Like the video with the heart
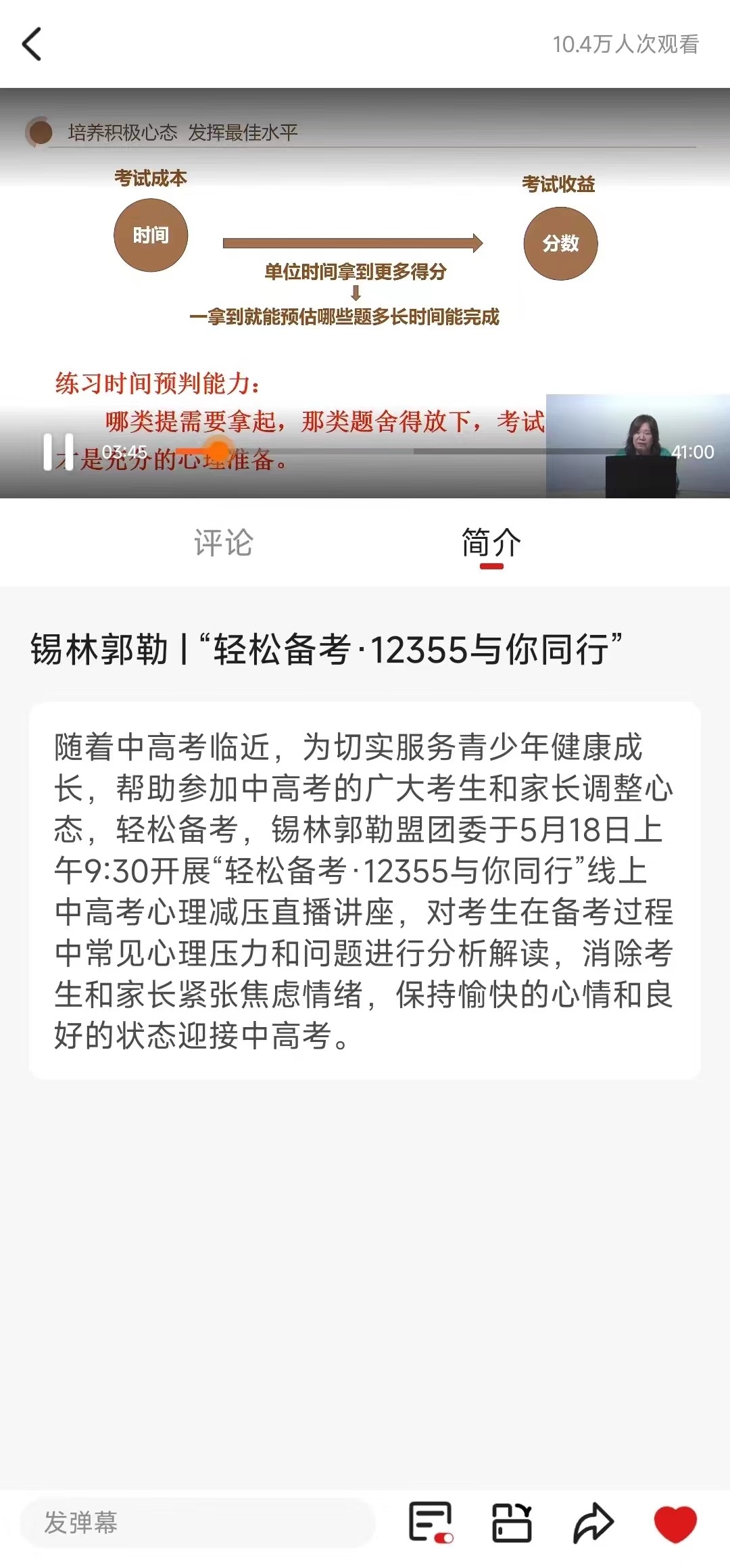 tap(675, 1523)
